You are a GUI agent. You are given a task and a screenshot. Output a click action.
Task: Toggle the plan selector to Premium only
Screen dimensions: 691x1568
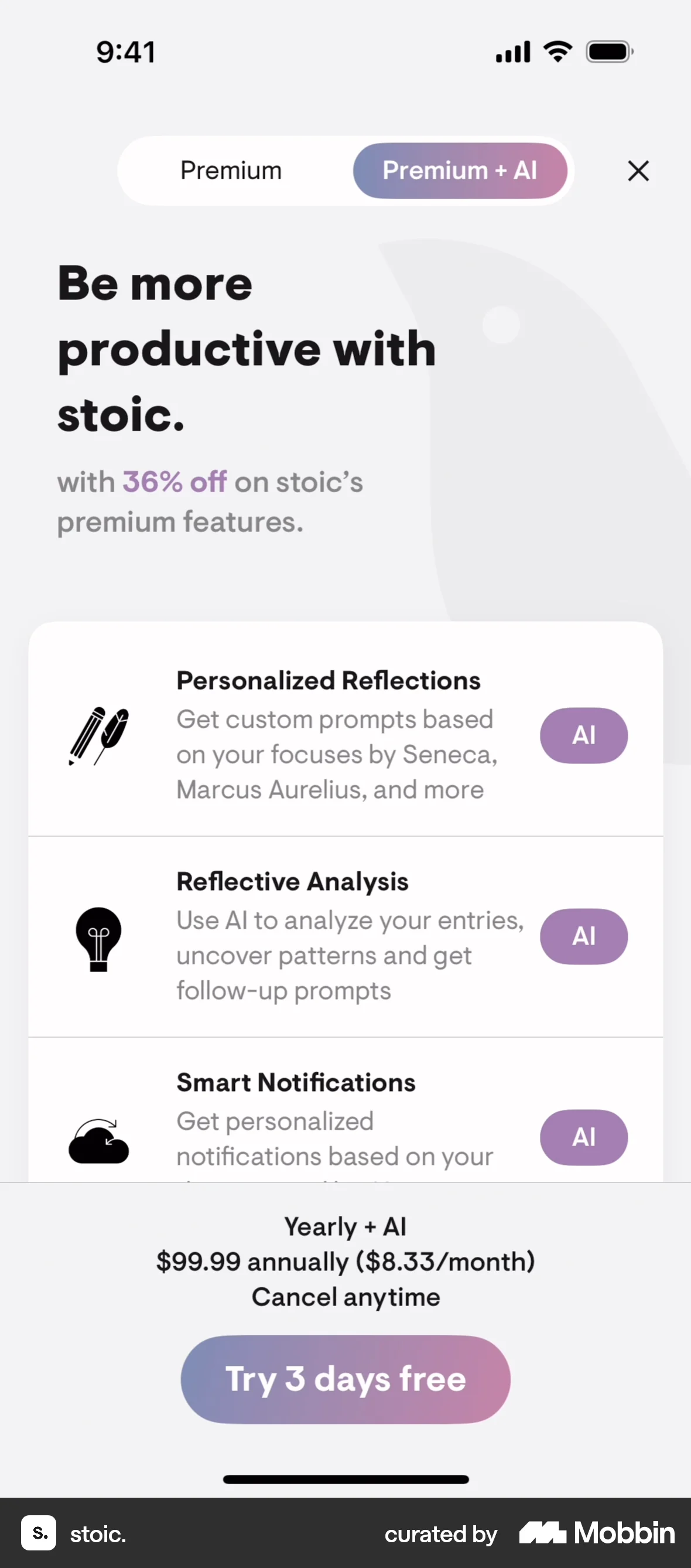click(231, 171)
